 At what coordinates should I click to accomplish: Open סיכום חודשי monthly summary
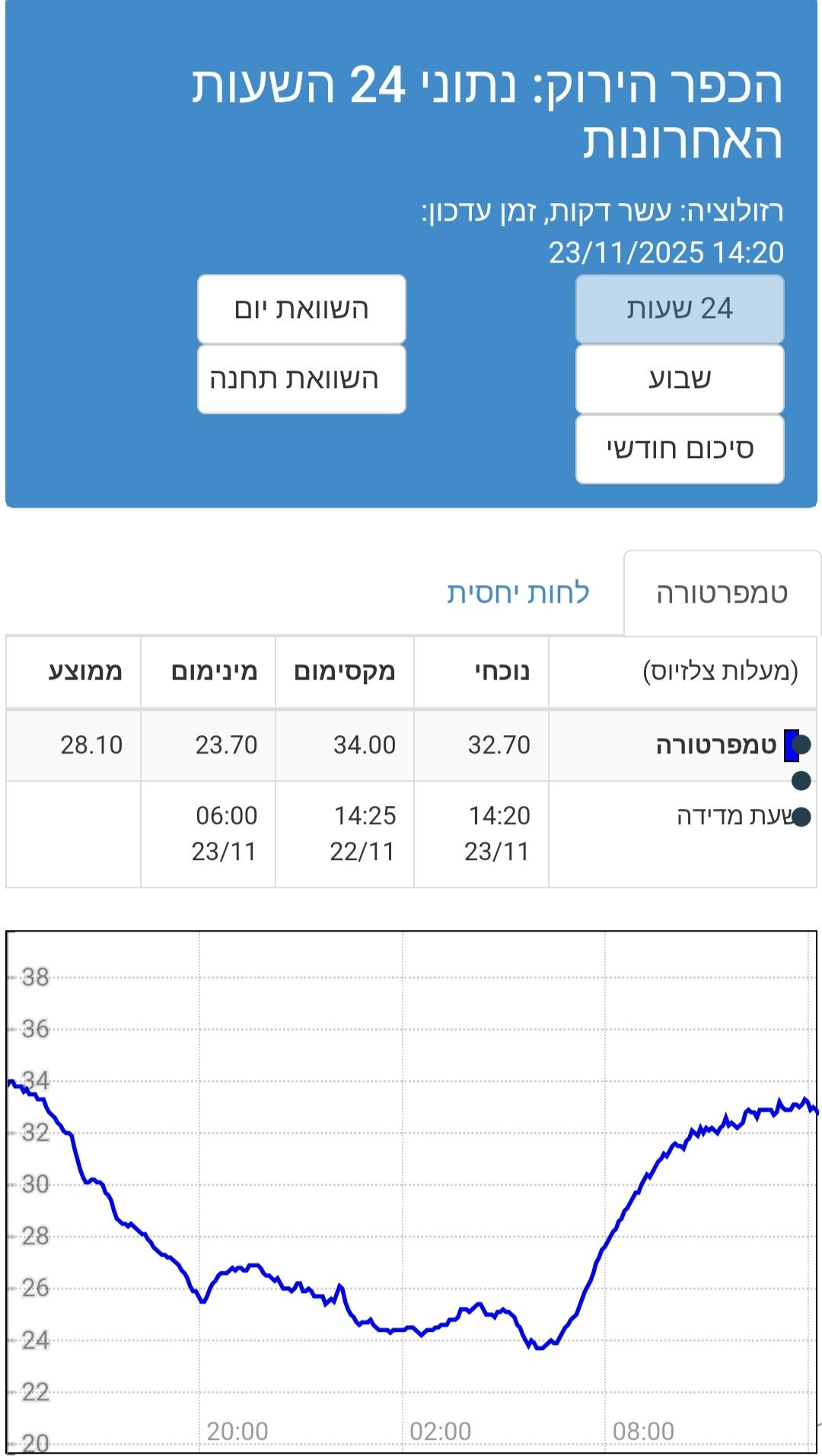[x=680, y=449]
